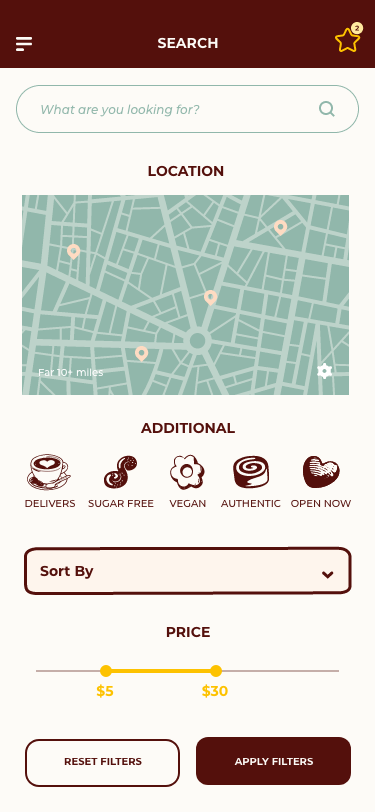The image size is (375, 812).
Task: Reset filters
Action: 103,762
